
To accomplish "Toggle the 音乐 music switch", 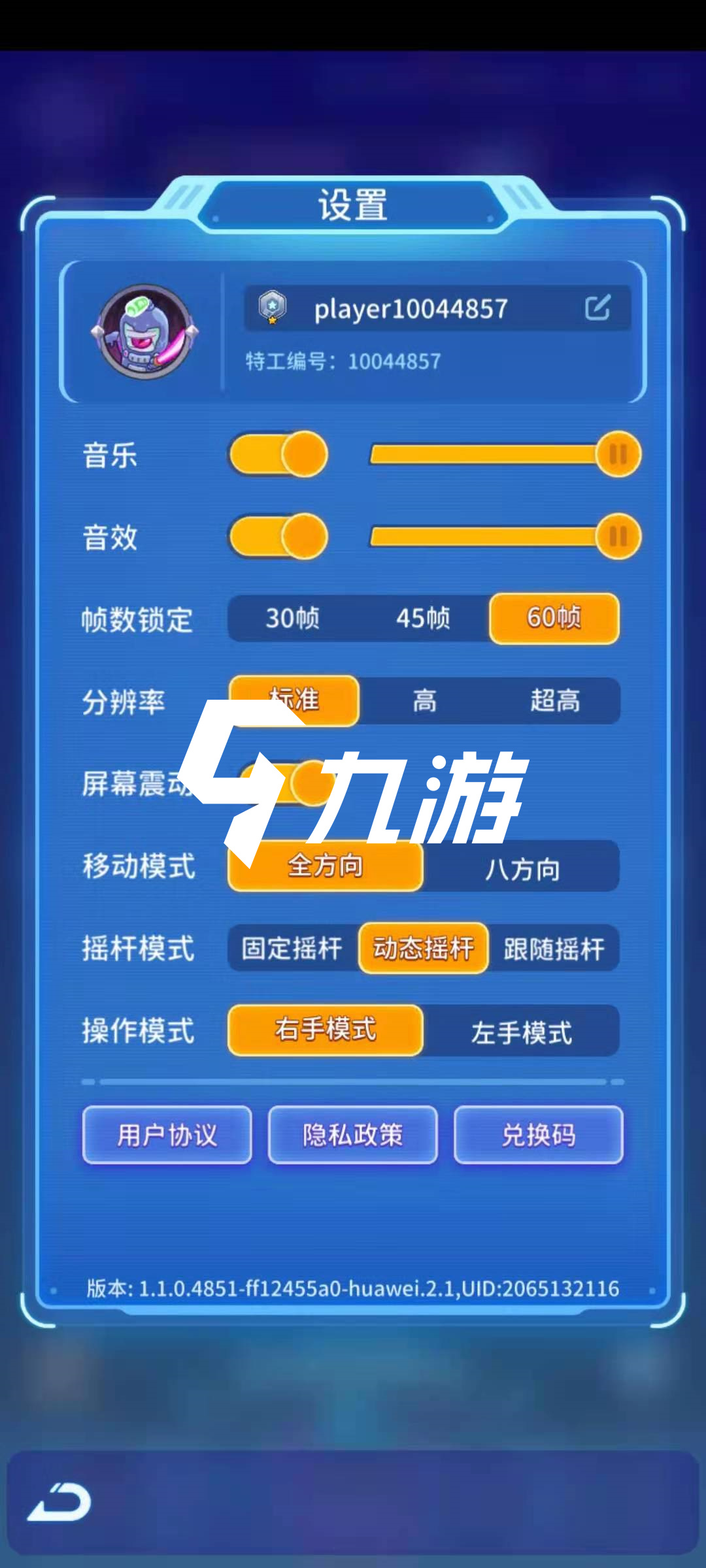I will coord(278,454).
